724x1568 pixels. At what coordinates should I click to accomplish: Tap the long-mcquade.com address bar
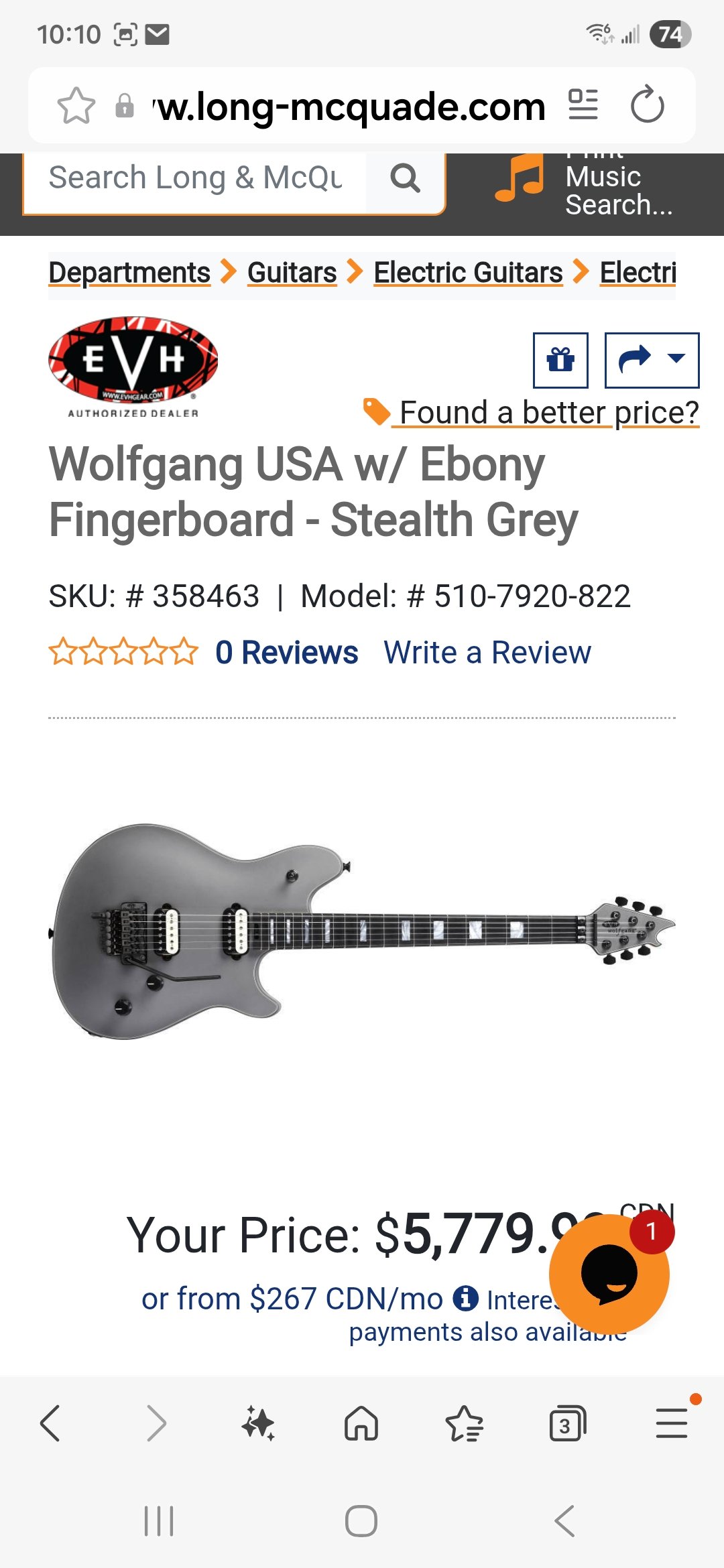[x=349, y=106]
